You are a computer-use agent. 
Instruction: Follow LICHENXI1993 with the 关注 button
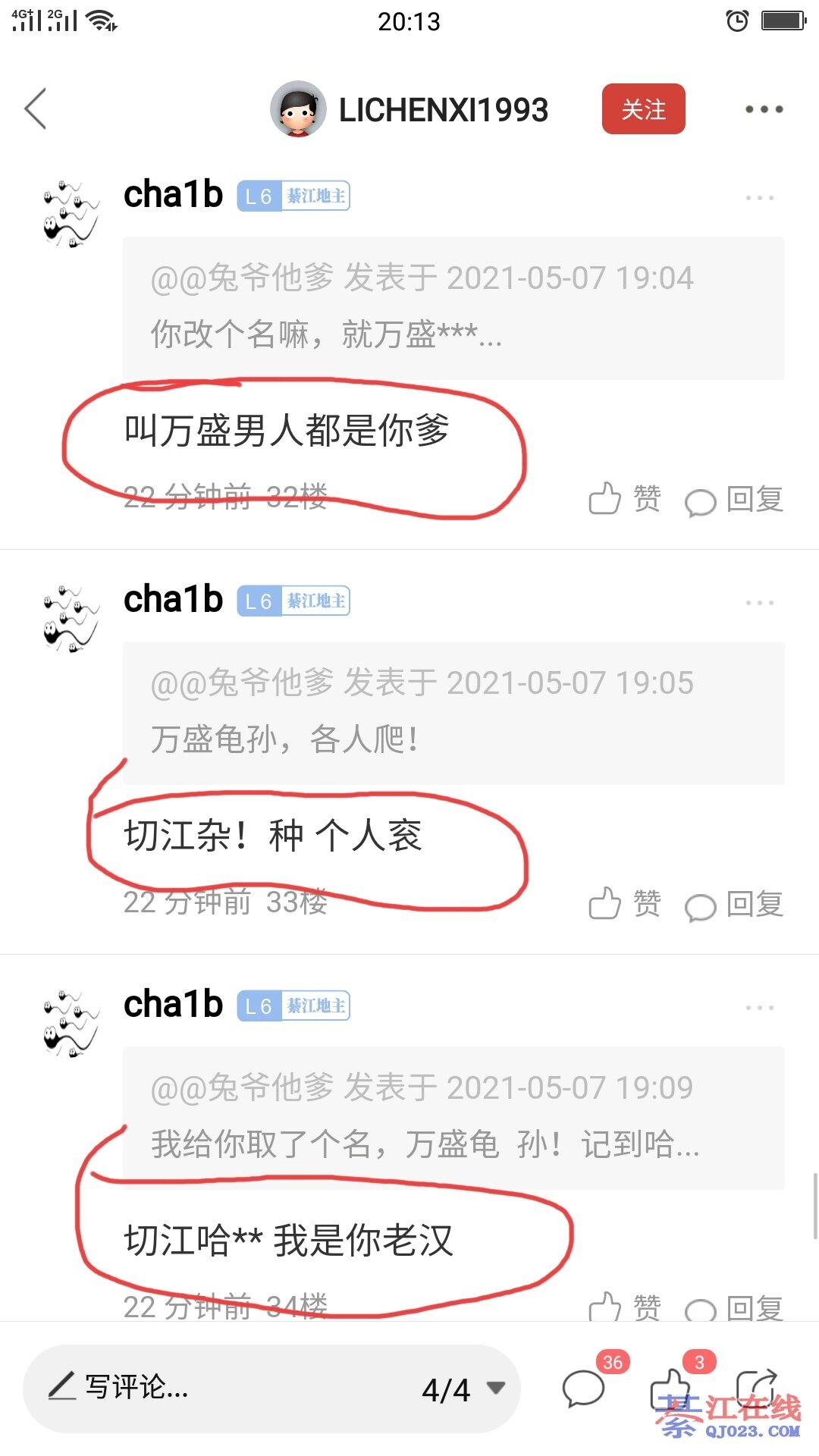tap(643, 109)
